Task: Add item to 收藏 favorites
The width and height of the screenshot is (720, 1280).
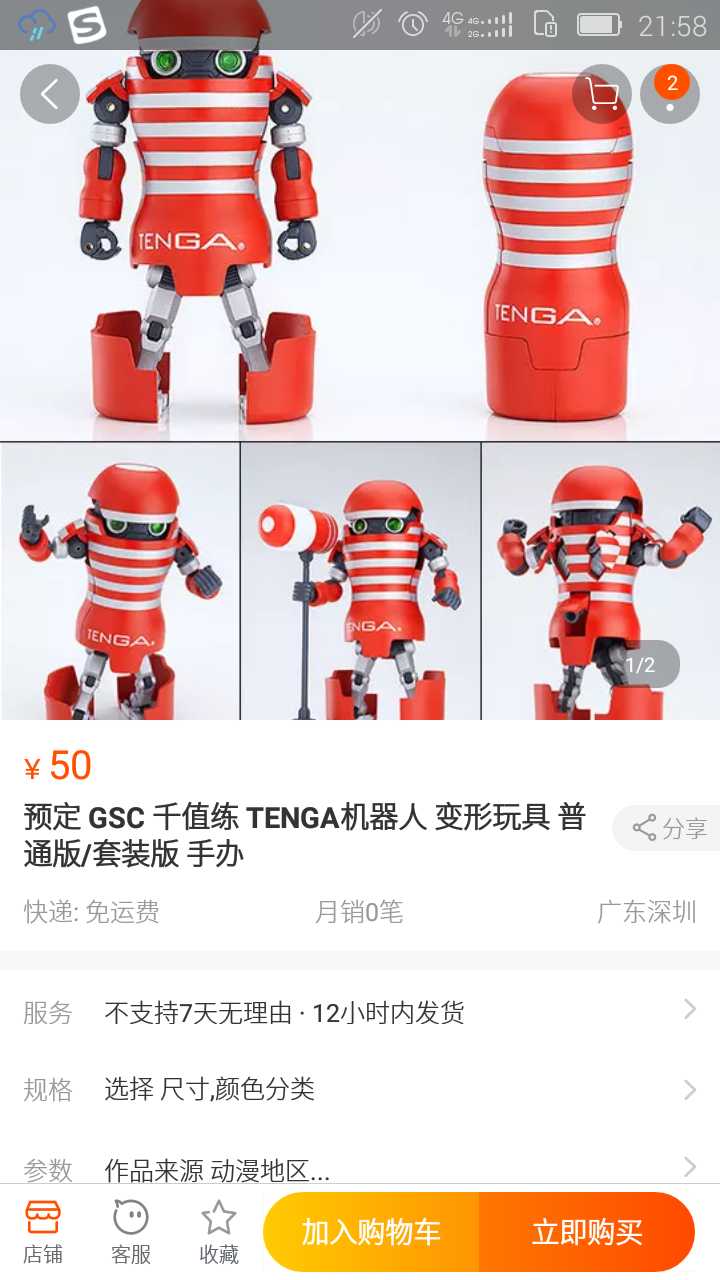Action: click(x=218, y=1232)
